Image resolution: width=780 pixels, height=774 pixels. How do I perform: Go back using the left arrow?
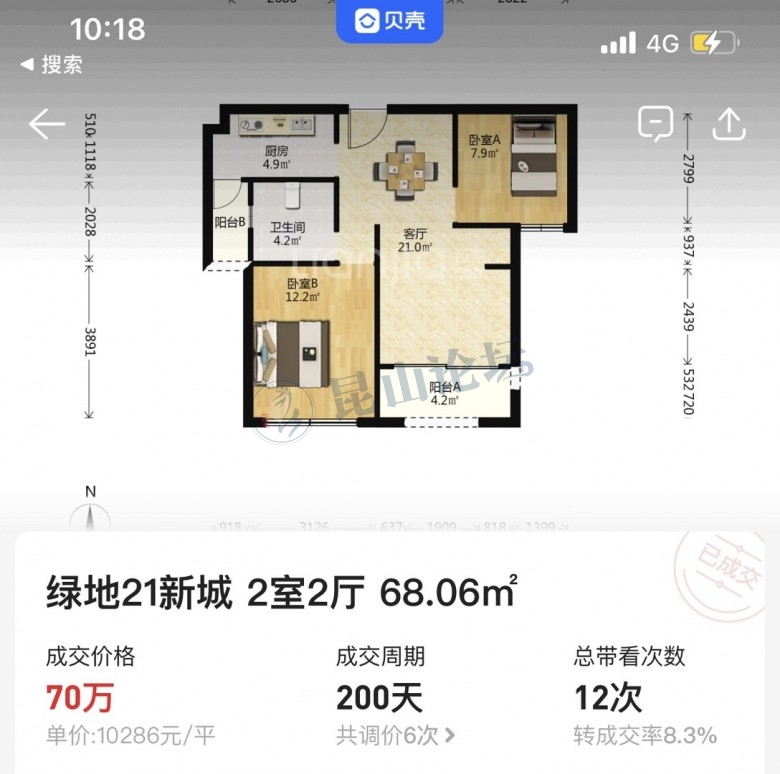click(47, 124)
